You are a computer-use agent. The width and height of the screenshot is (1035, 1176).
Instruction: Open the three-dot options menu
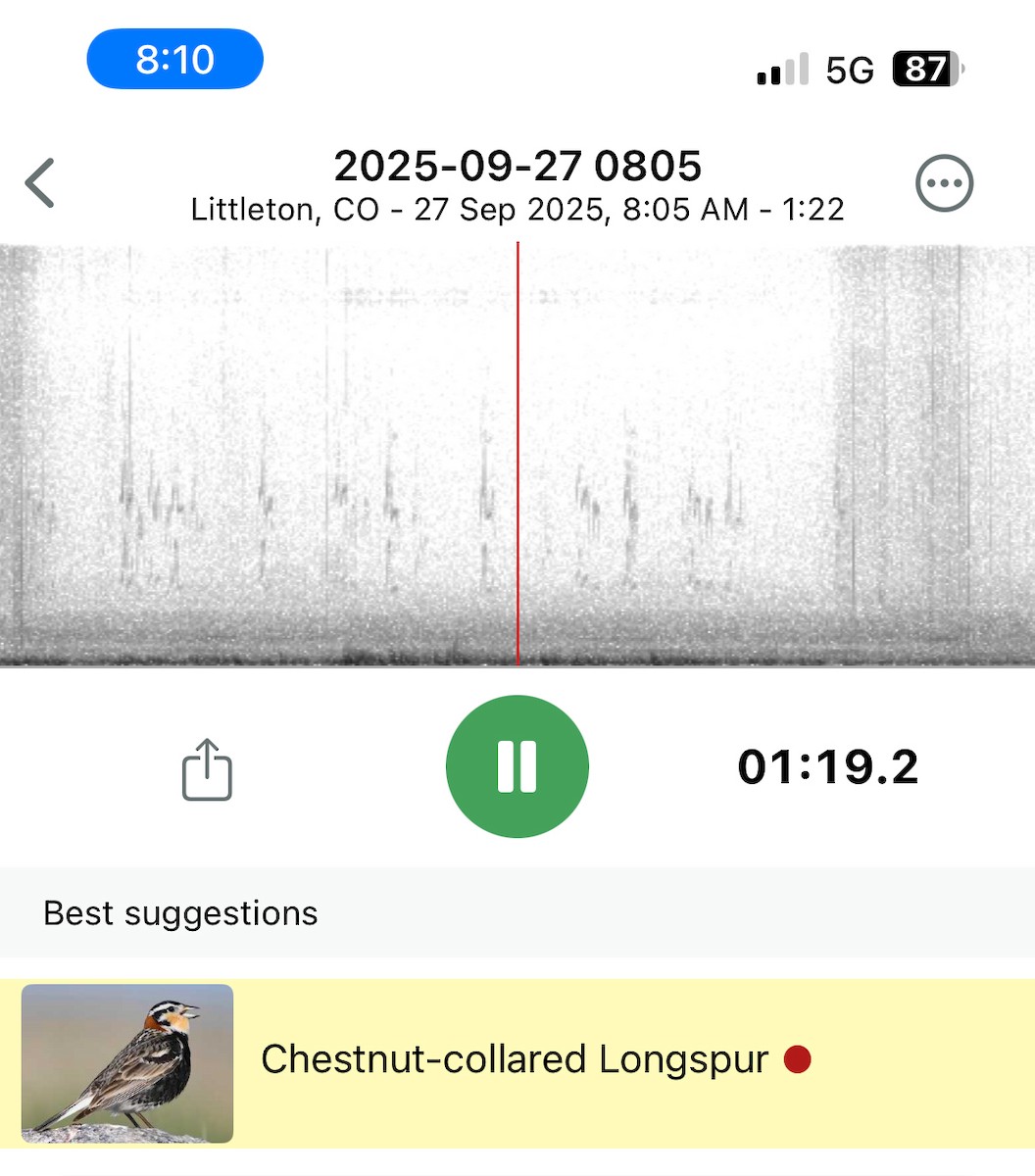click(944, 182)
